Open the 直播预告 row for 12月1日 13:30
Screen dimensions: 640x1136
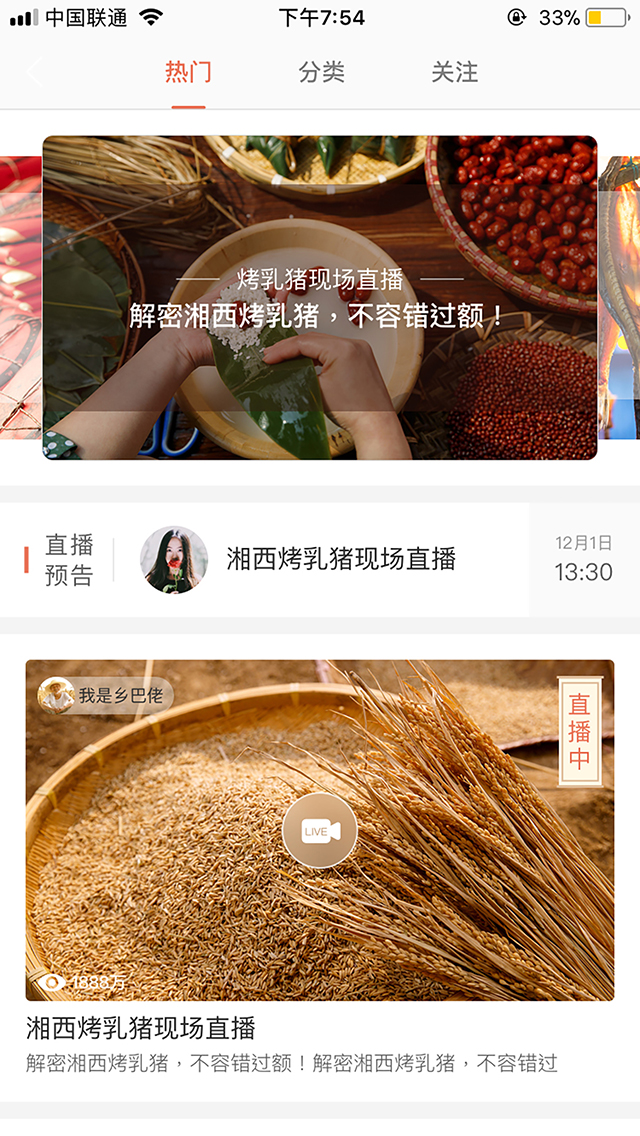(320, 560)
